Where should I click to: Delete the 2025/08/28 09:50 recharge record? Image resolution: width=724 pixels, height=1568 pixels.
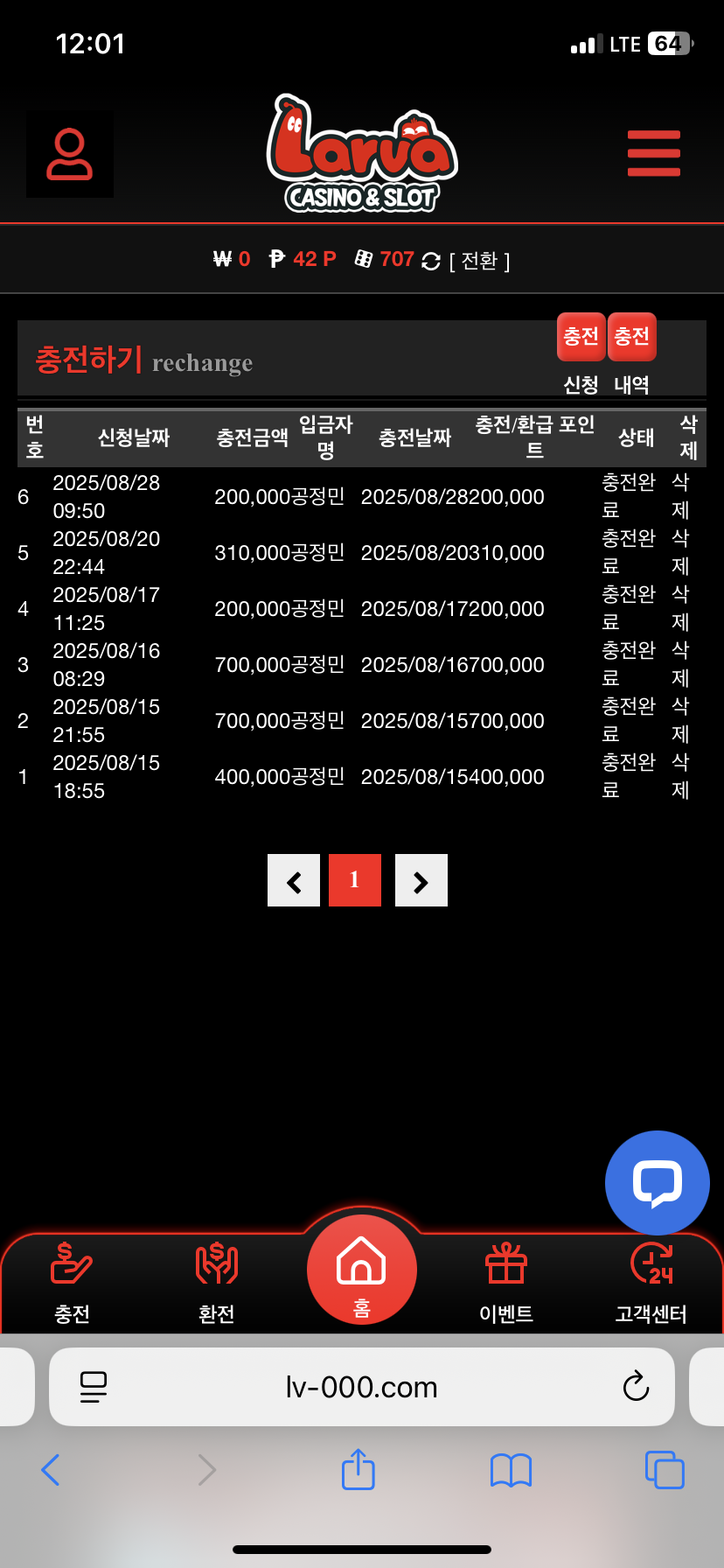click(x=680, y=496)
